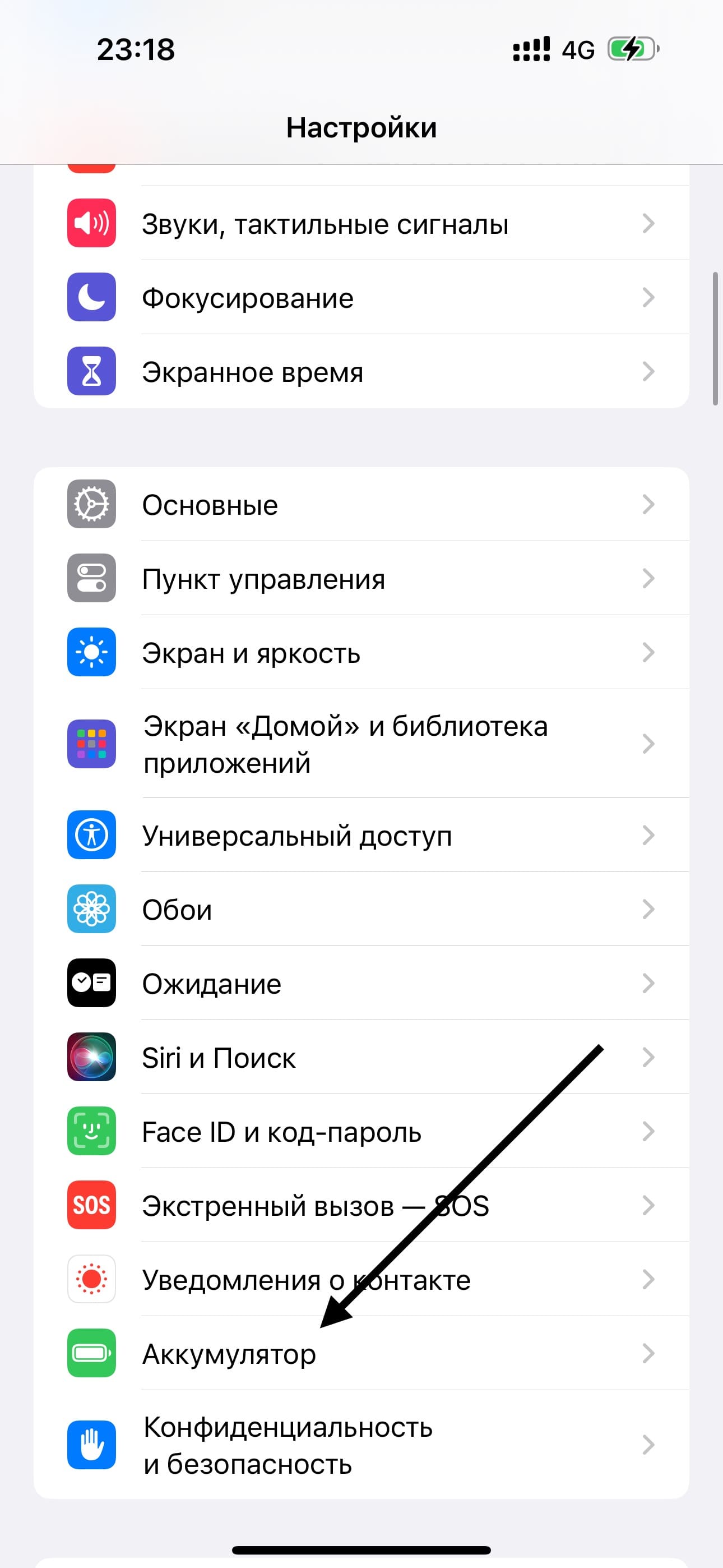Viewport: 723px width, 1568px height.
Task: Select Пункт управления
Action: click(x=361, y=578)
